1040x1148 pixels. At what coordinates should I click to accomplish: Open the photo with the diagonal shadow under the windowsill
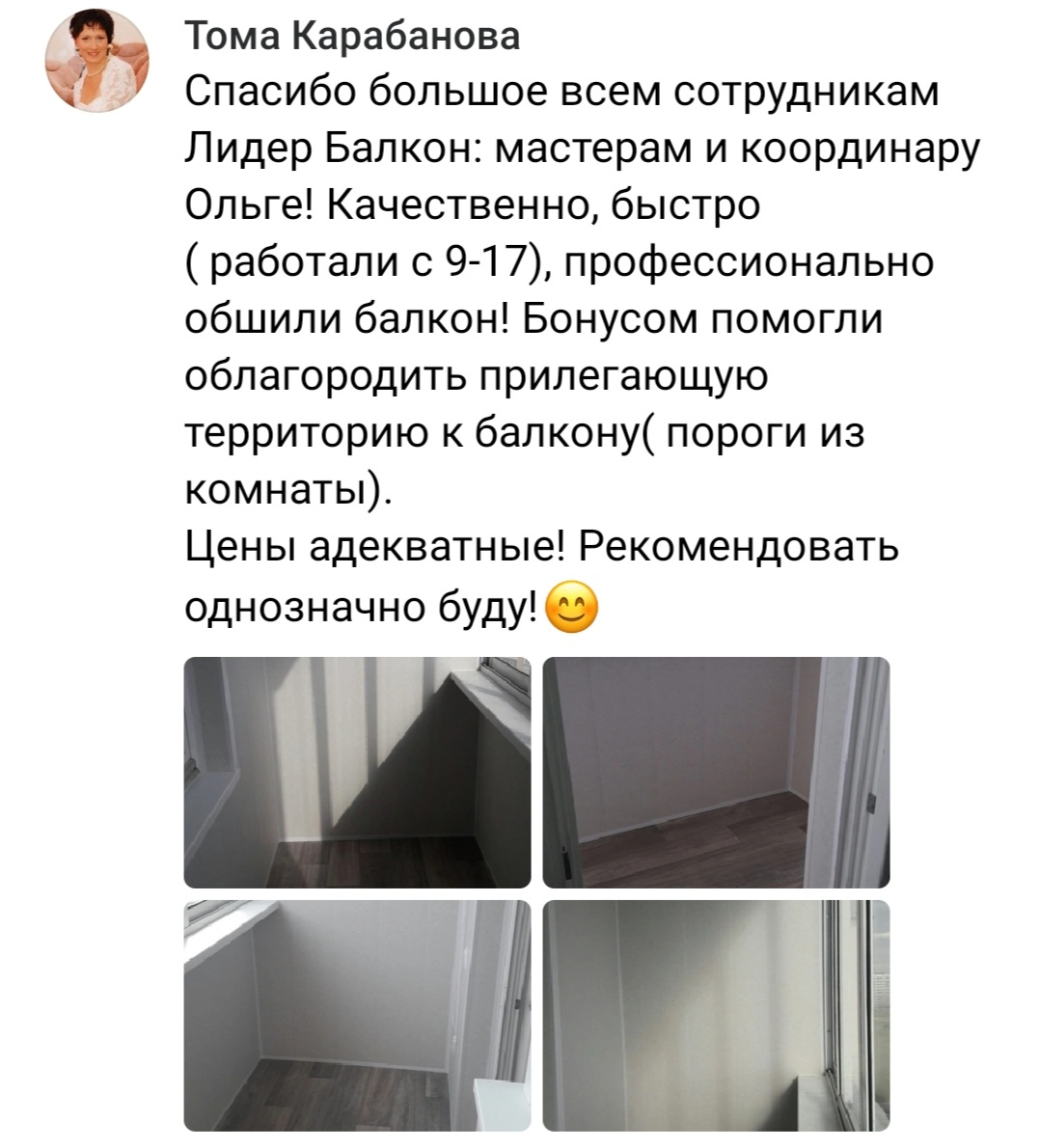(x=357, y=772)
